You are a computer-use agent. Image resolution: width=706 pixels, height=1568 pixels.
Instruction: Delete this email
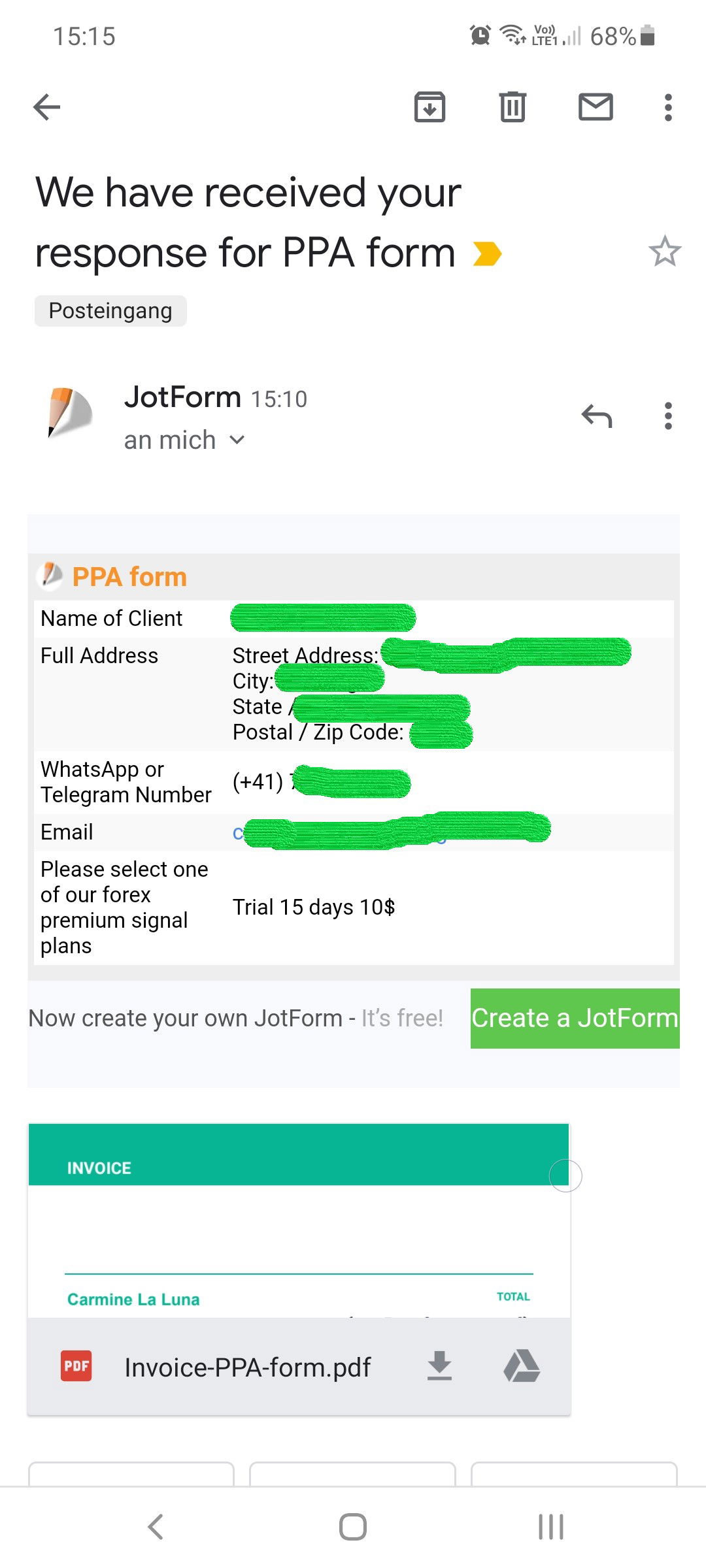pyautogui.click(x=513, y=107)
